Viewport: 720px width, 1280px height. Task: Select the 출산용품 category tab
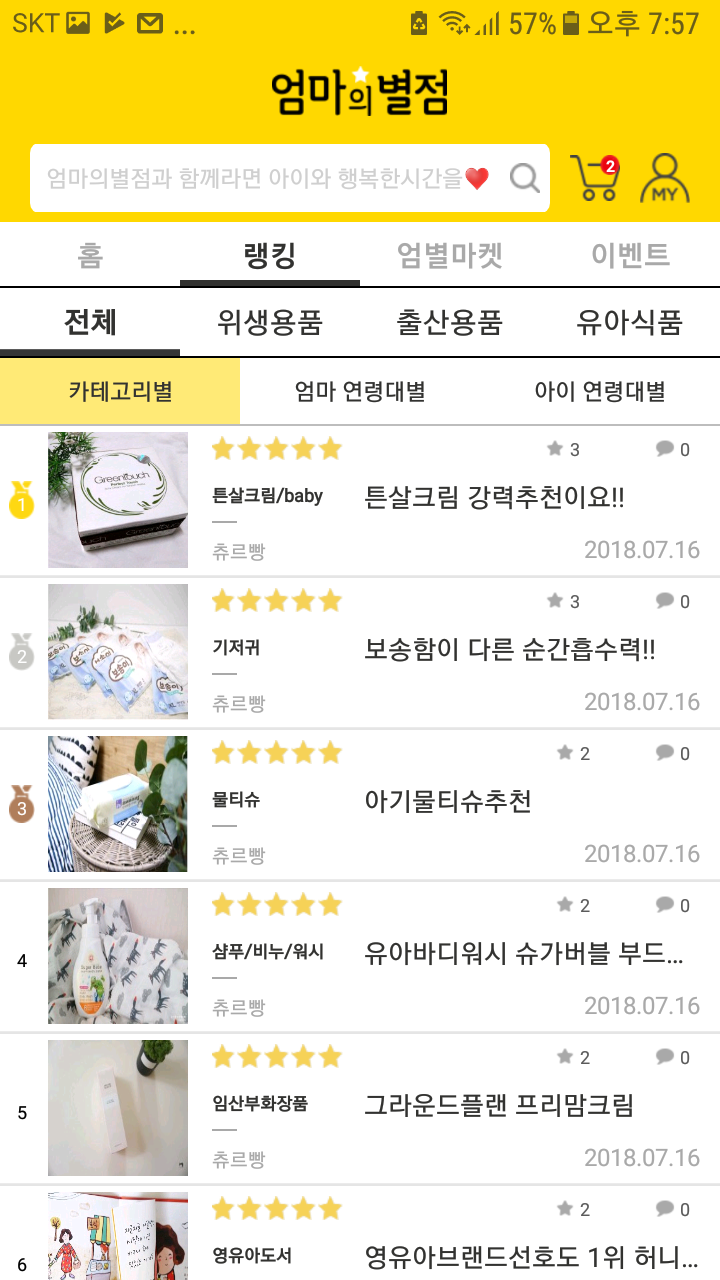(449, 322)
